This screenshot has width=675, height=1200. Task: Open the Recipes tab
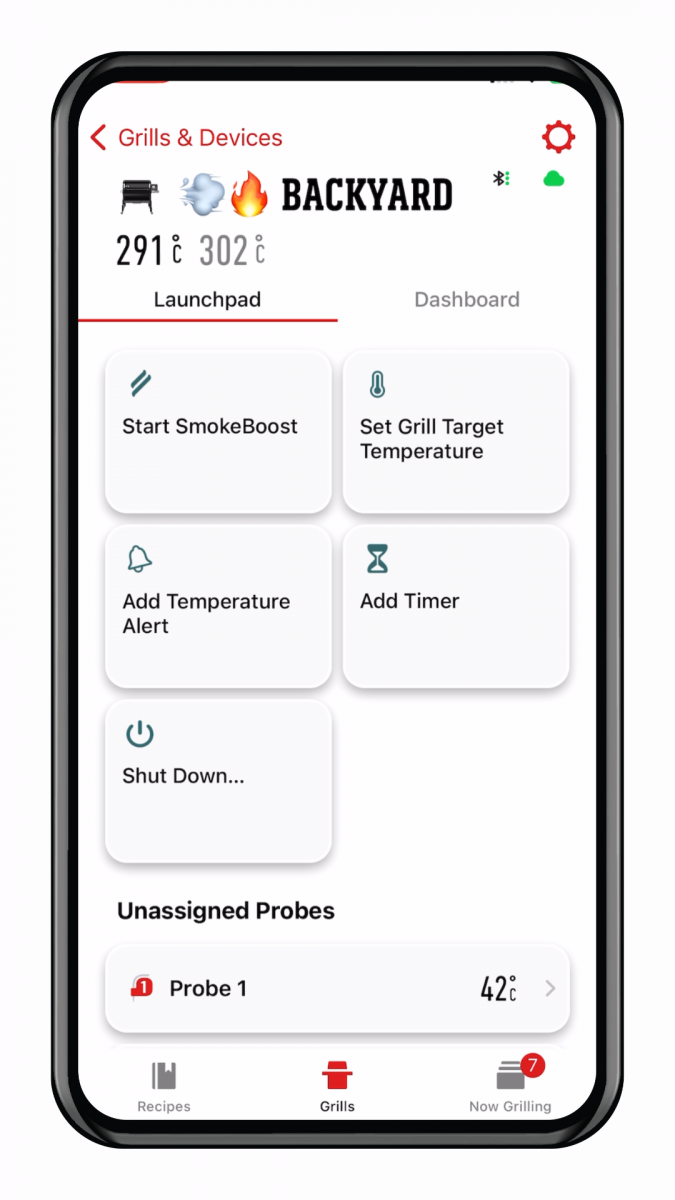164,1088
